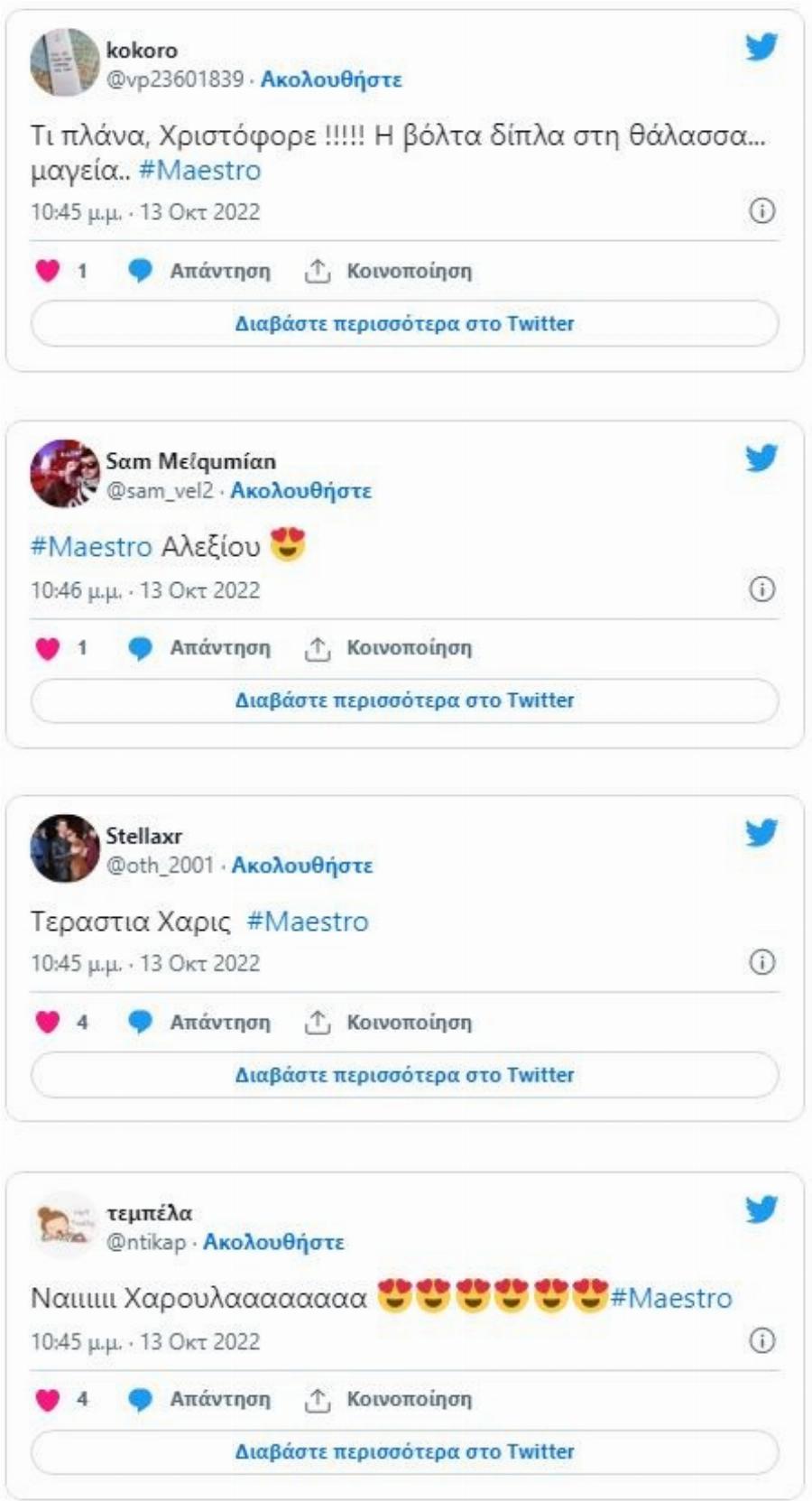Open the Twitter bird icon on Stellaxr's tweet
The height and width of the screenshot is (1501, 812).
coord(761,832)
